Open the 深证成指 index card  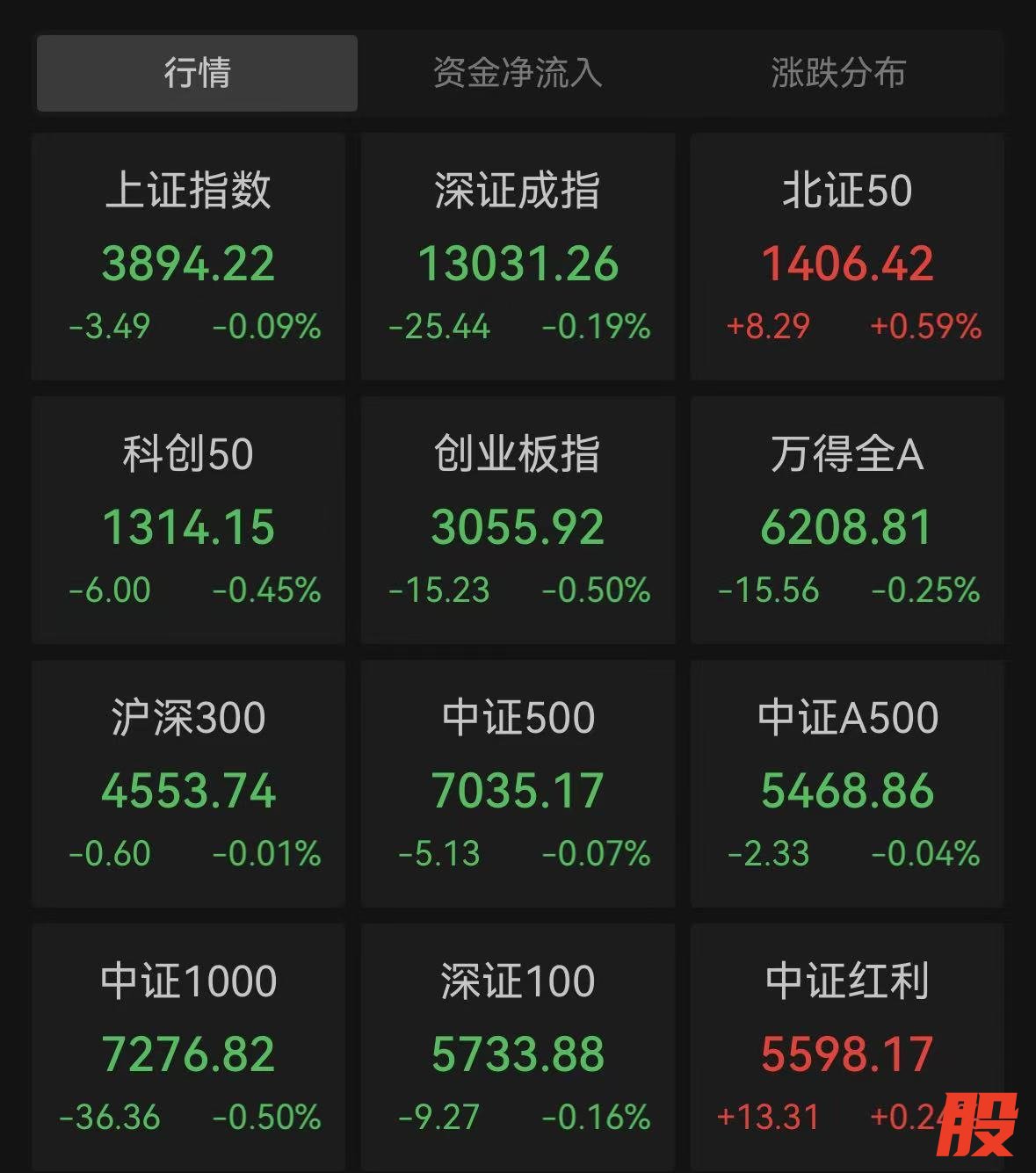[x=518, y=257]
